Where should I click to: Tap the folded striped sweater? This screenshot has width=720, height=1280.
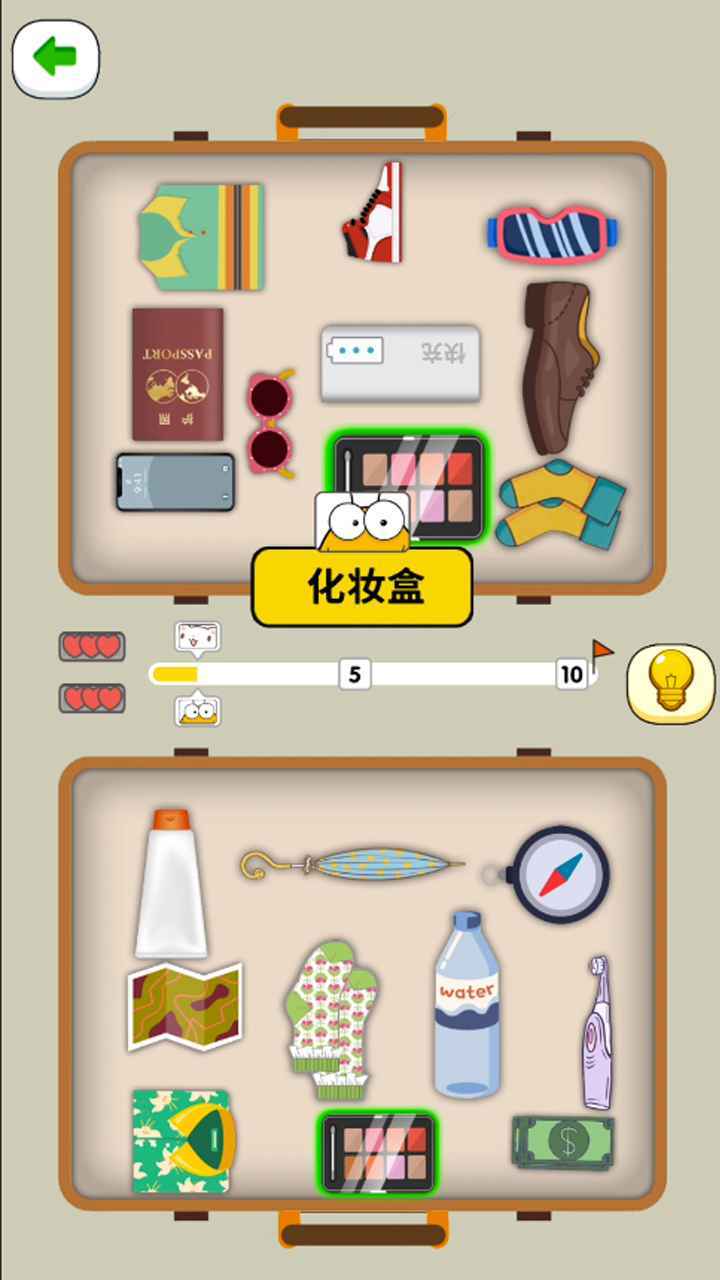[x=201, y=236]
